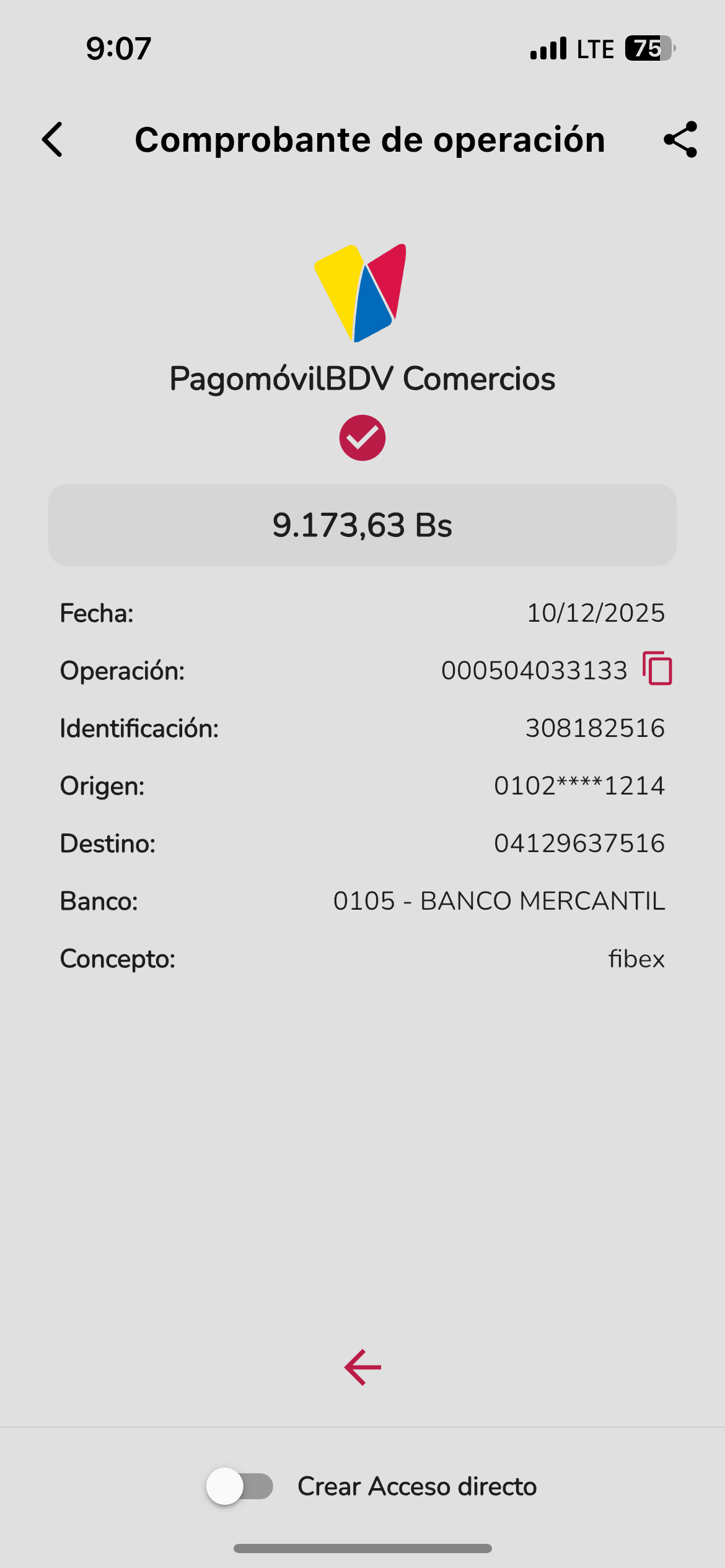Share this operation receipt
This screenshot has height=1568, width=725.
coord(680,139)
